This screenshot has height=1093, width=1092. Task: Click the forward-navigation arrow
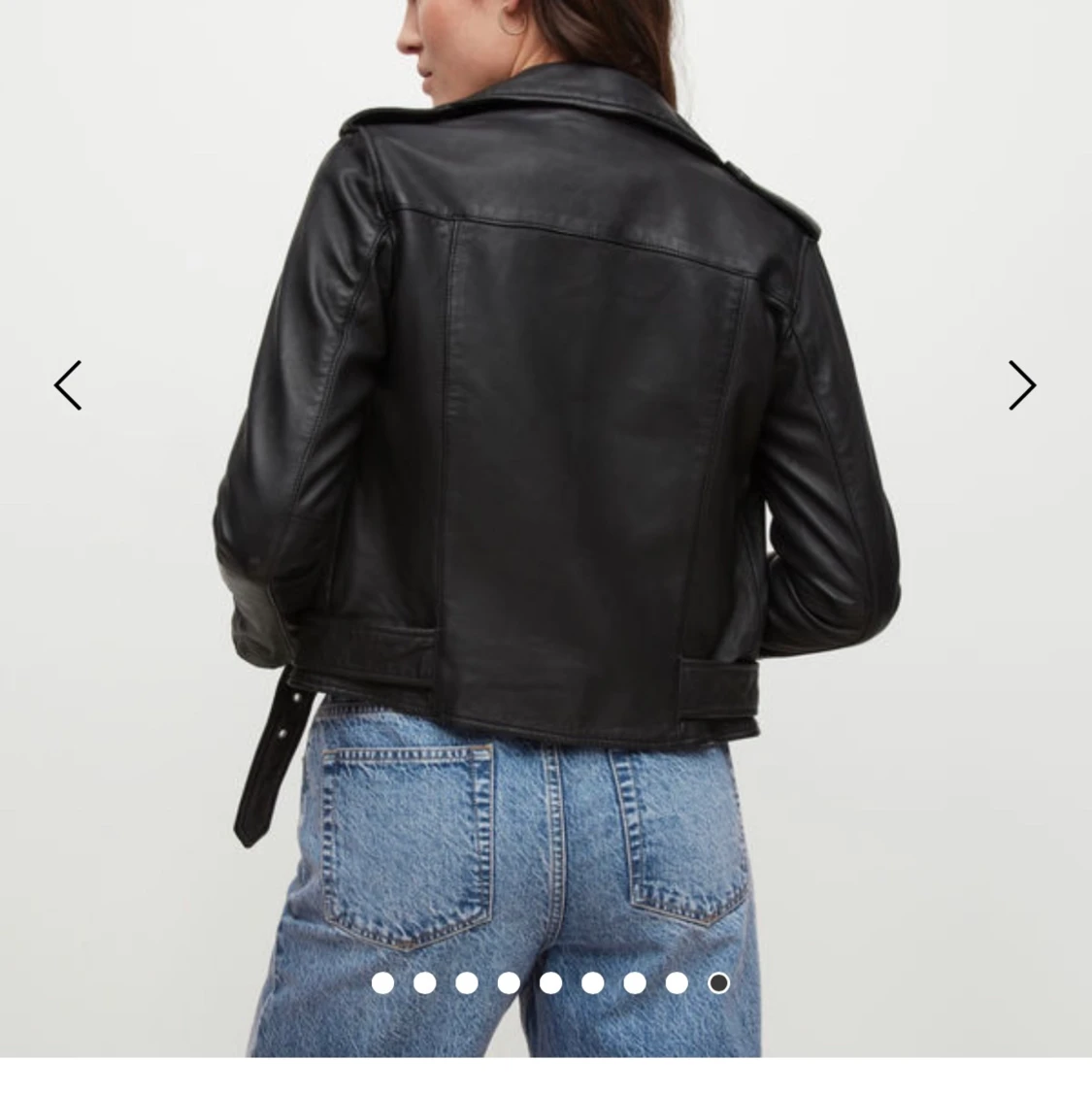(x=1022, y=385)
